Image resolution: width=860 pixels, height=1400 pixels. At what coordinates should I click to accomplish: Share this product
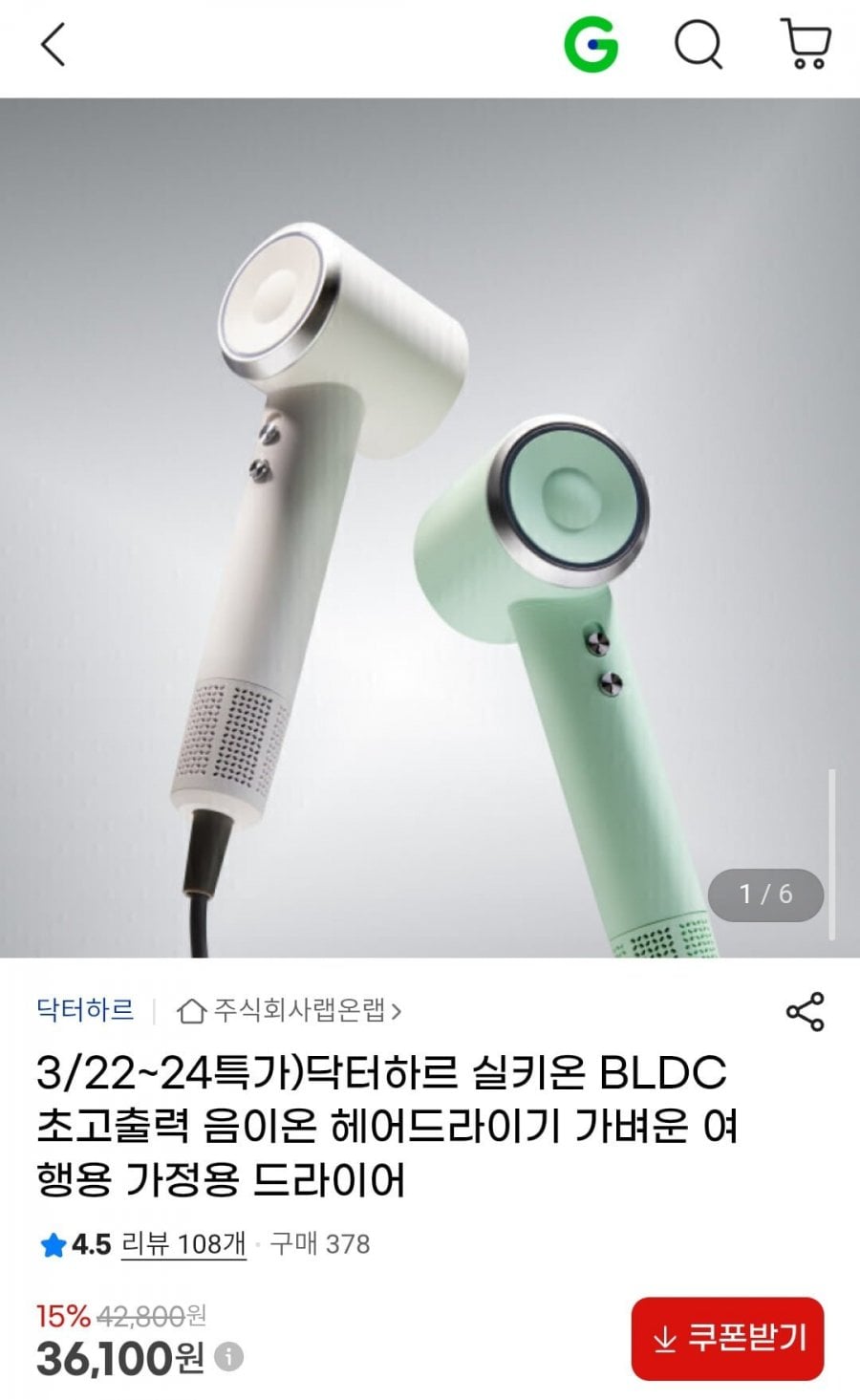[805, 1011]
